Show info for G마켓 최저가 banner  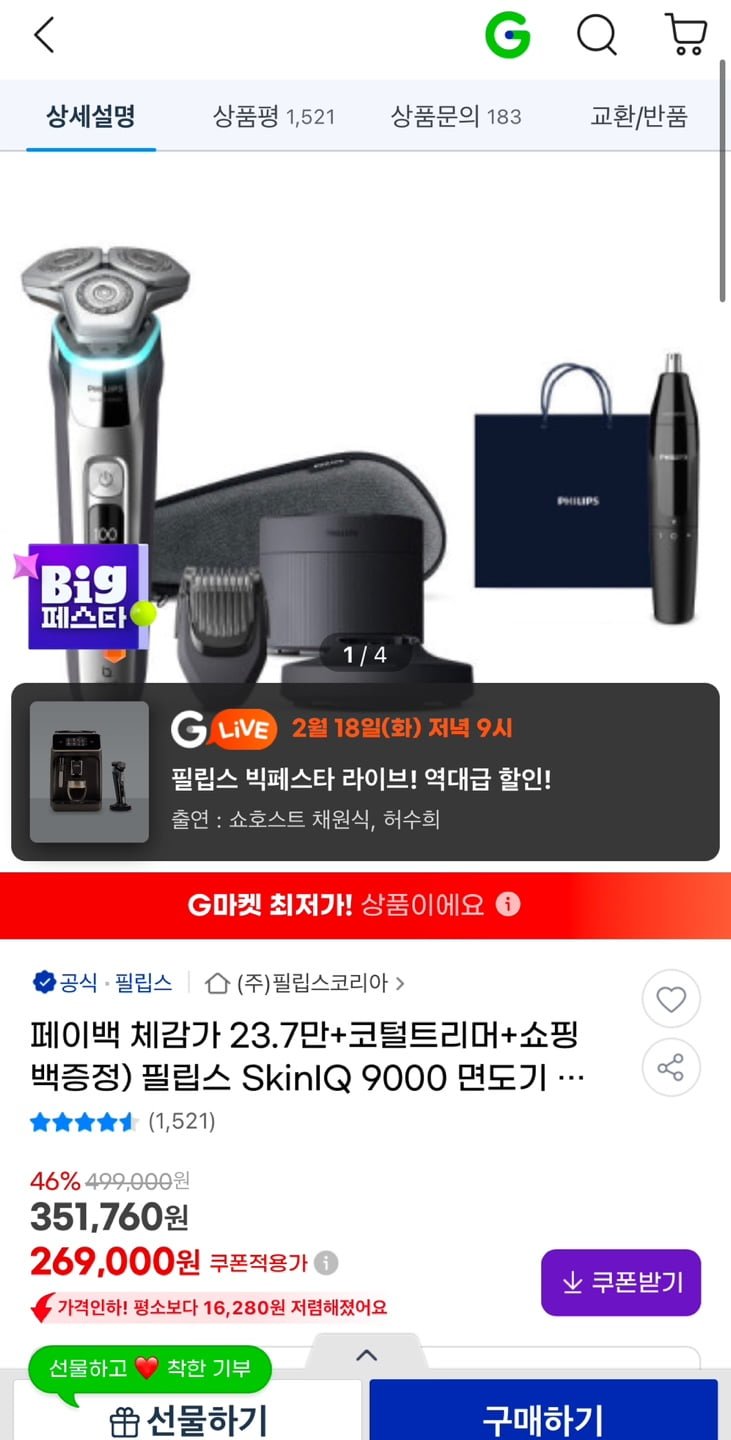tap(509, 905)
